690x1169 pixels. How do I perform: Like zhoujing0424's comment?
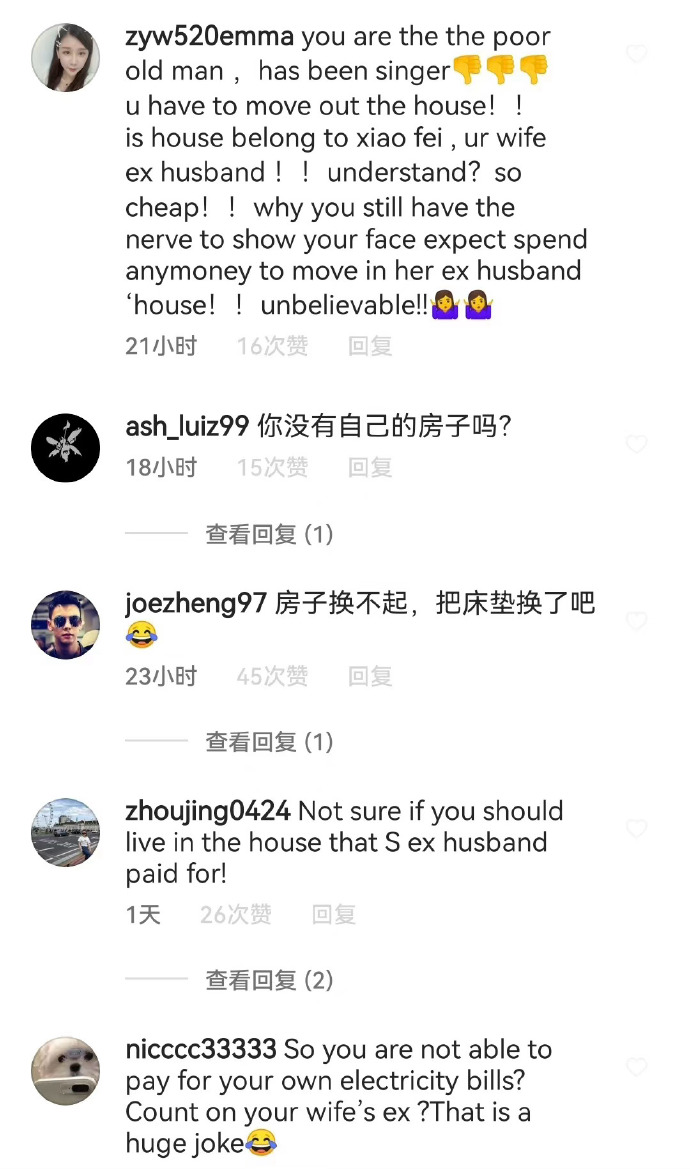637,829
